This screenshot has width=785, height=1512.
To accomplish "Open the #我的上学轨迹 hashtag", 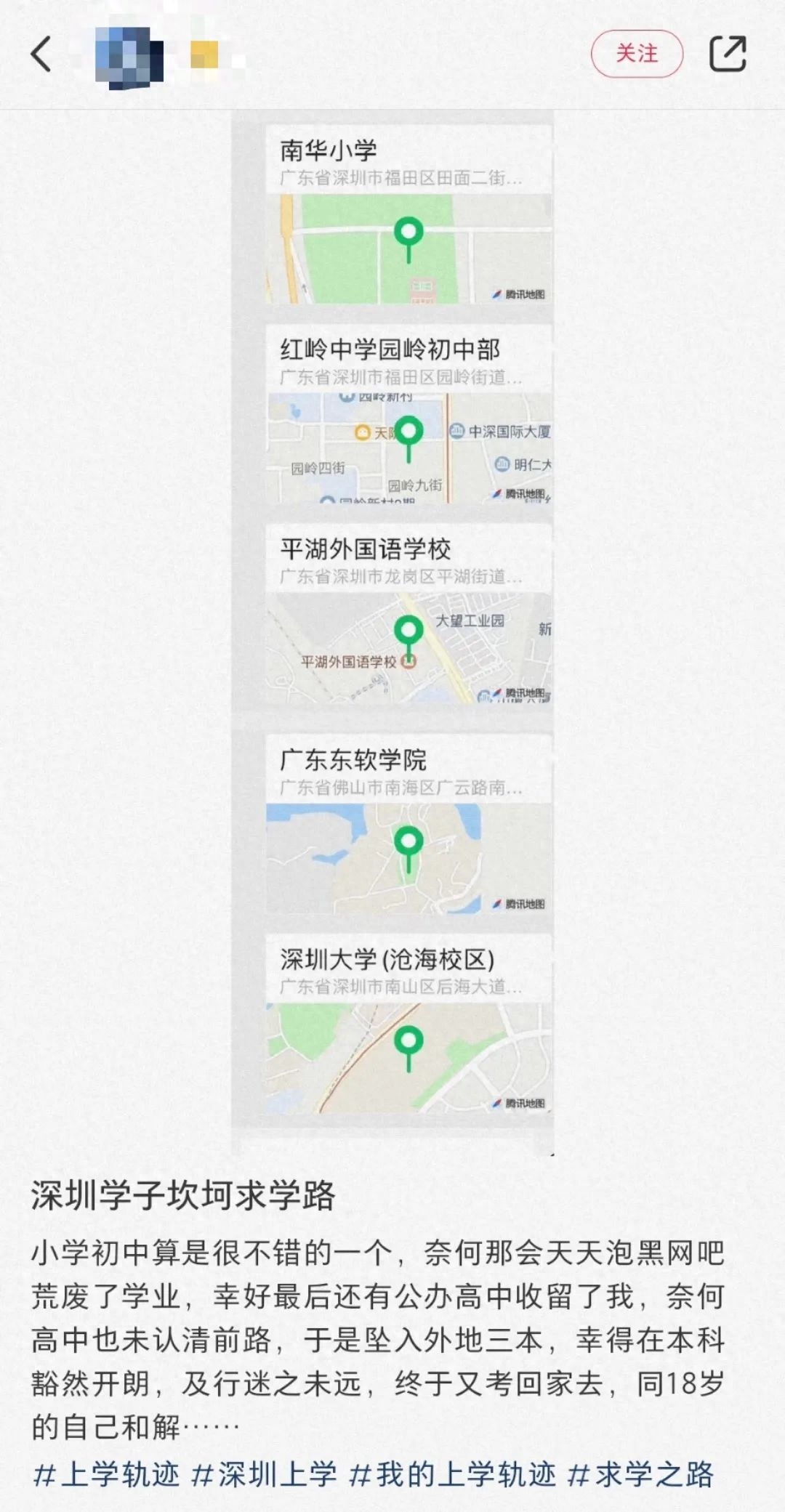I will pyautogui.click(x=452, y=1474).
